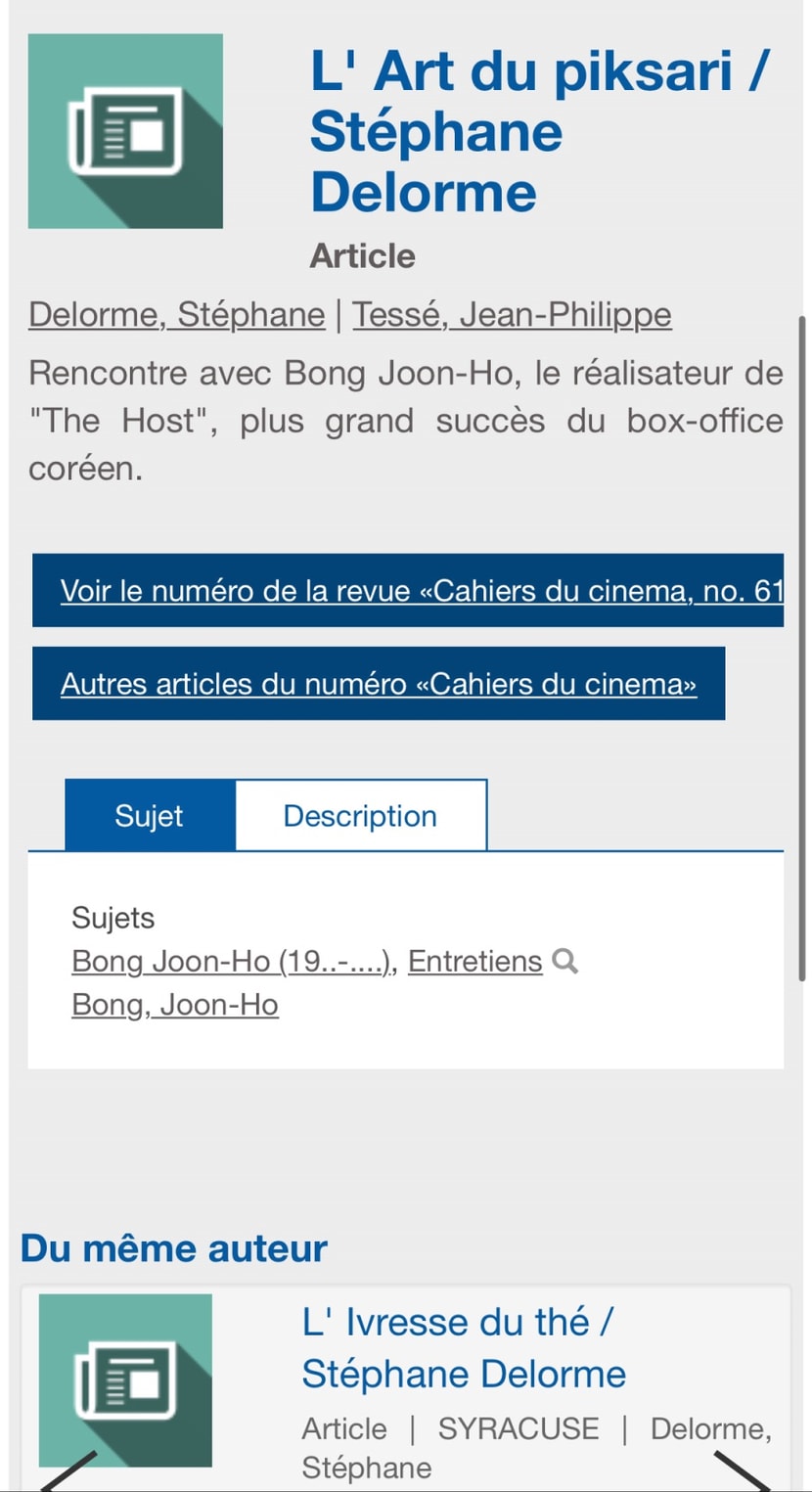This screenshot has height=1492, width=812.
Task: Open the article L' Ivresse du thé
Action: [x=463, y=1347]
